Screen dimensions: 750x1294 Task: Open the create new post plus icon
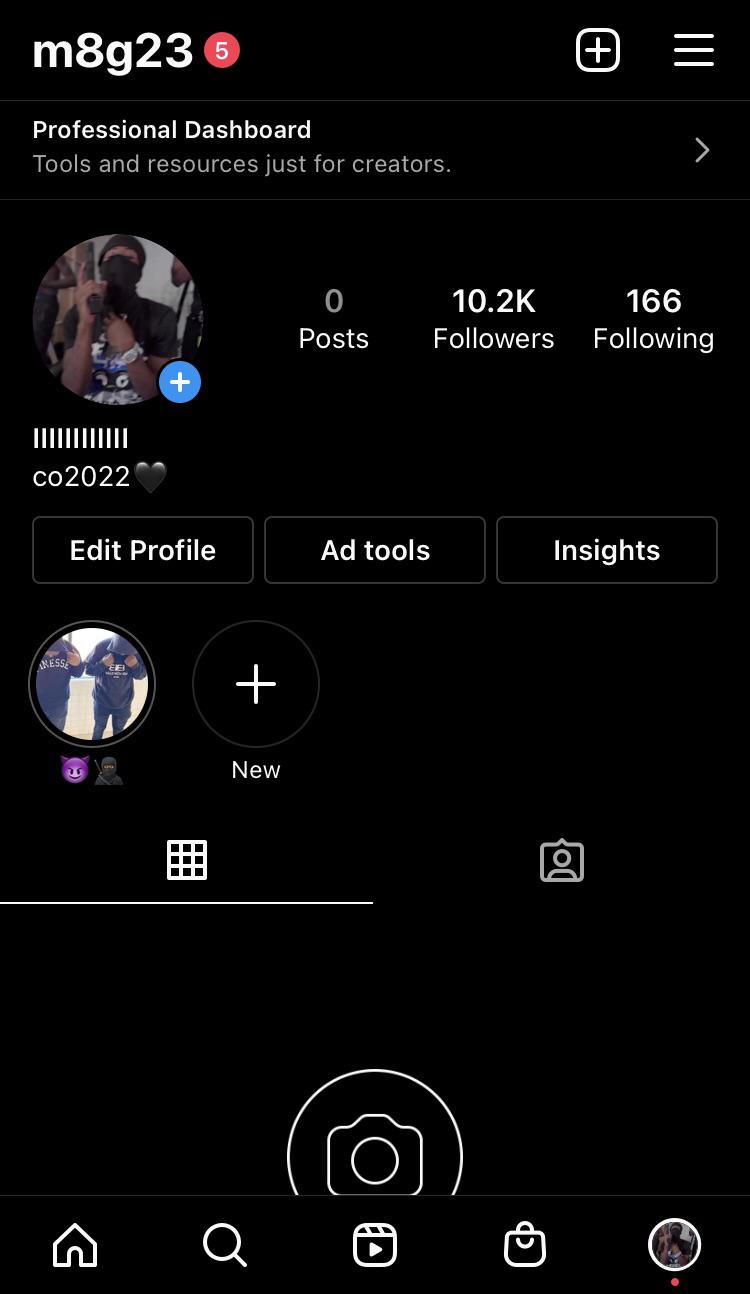(x=598, y=50)
